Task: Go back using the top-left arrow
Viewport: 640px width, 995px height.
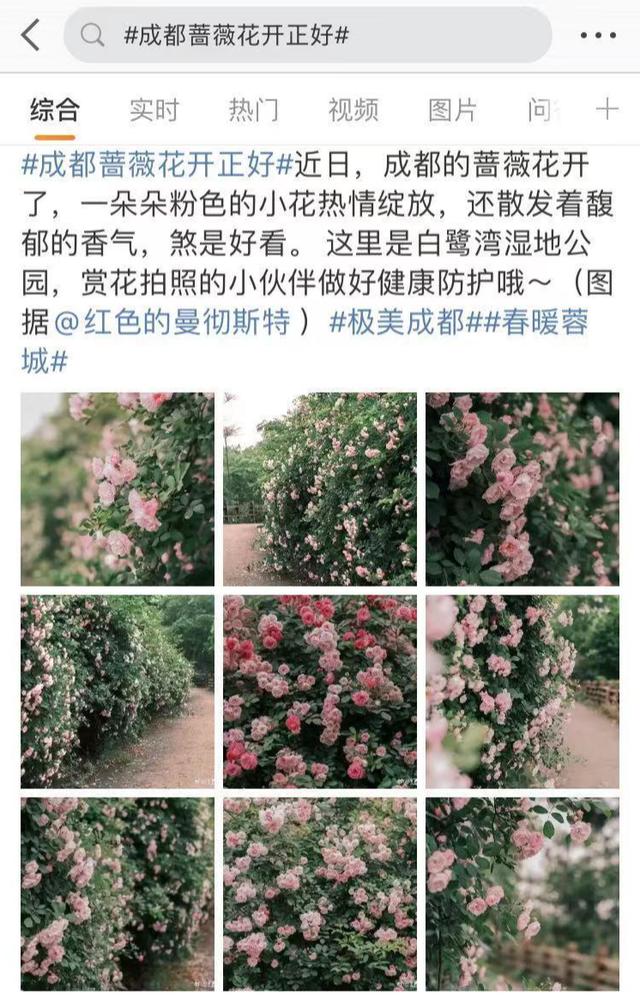Action: pos(31,36)
